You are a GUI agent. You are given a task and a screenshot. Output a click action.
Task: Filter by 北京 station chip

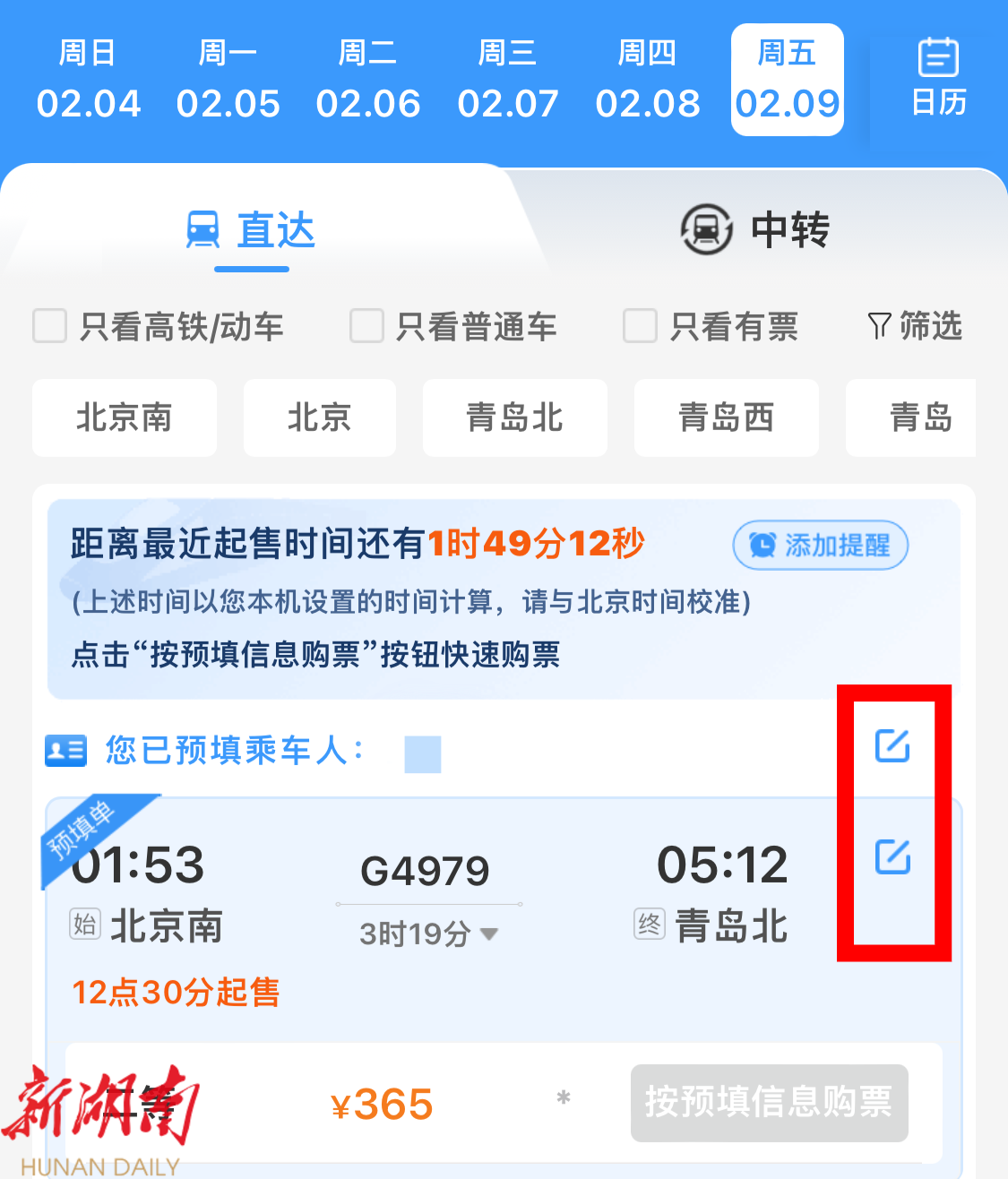tap(319, 417)
